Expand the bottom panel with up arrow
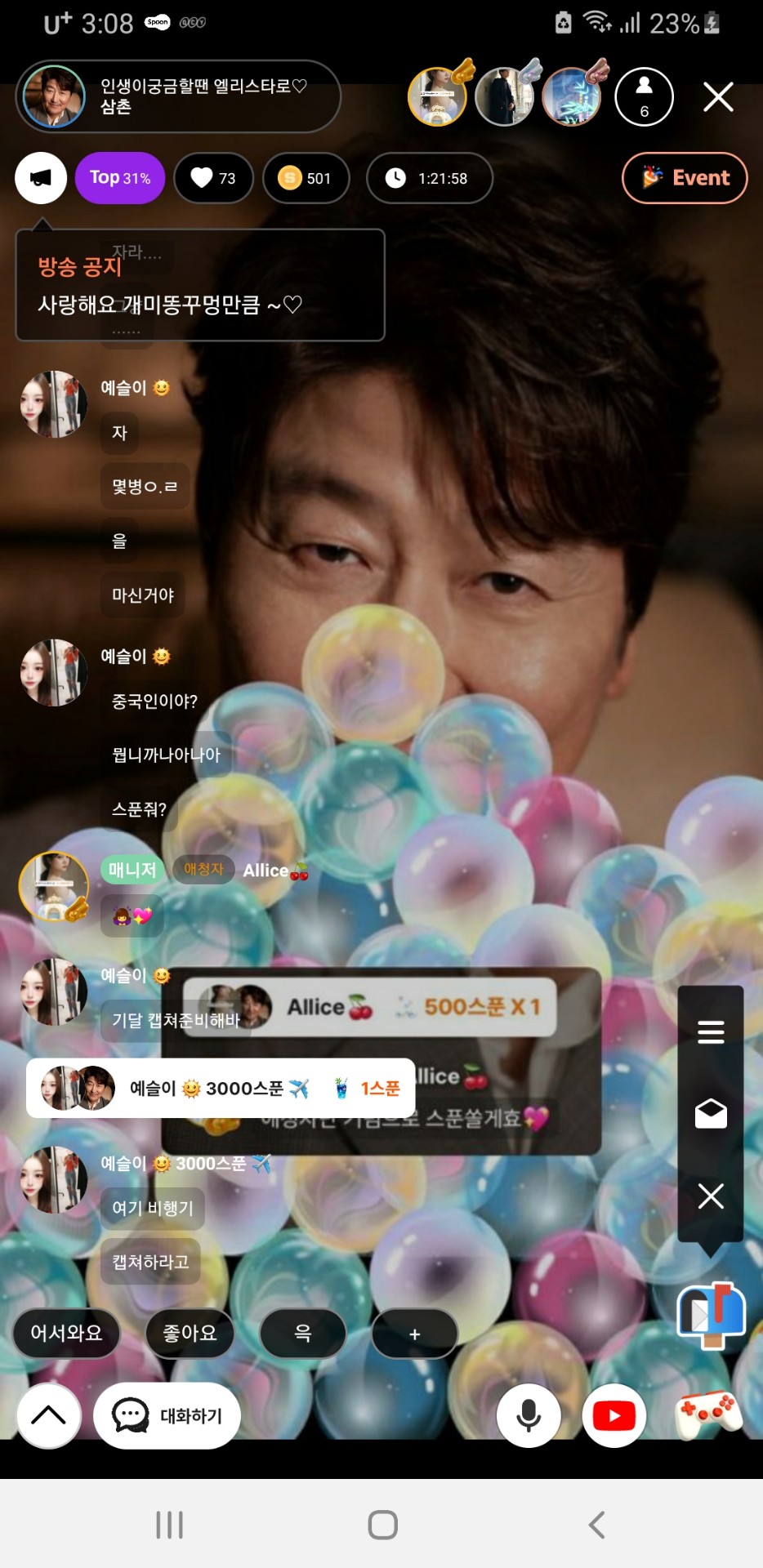The height and width of the screenshot is (1568, 763). pos(48,1415)
